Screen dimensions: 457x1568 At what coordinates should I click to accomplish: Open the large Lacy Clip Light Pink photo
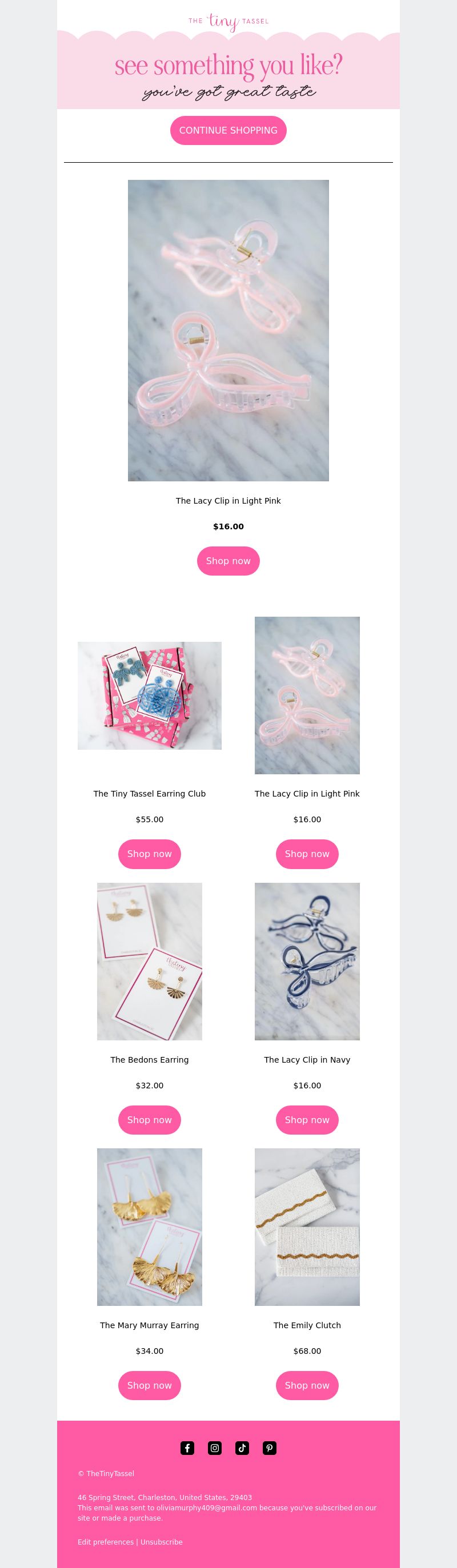click(x=228, y=330)
